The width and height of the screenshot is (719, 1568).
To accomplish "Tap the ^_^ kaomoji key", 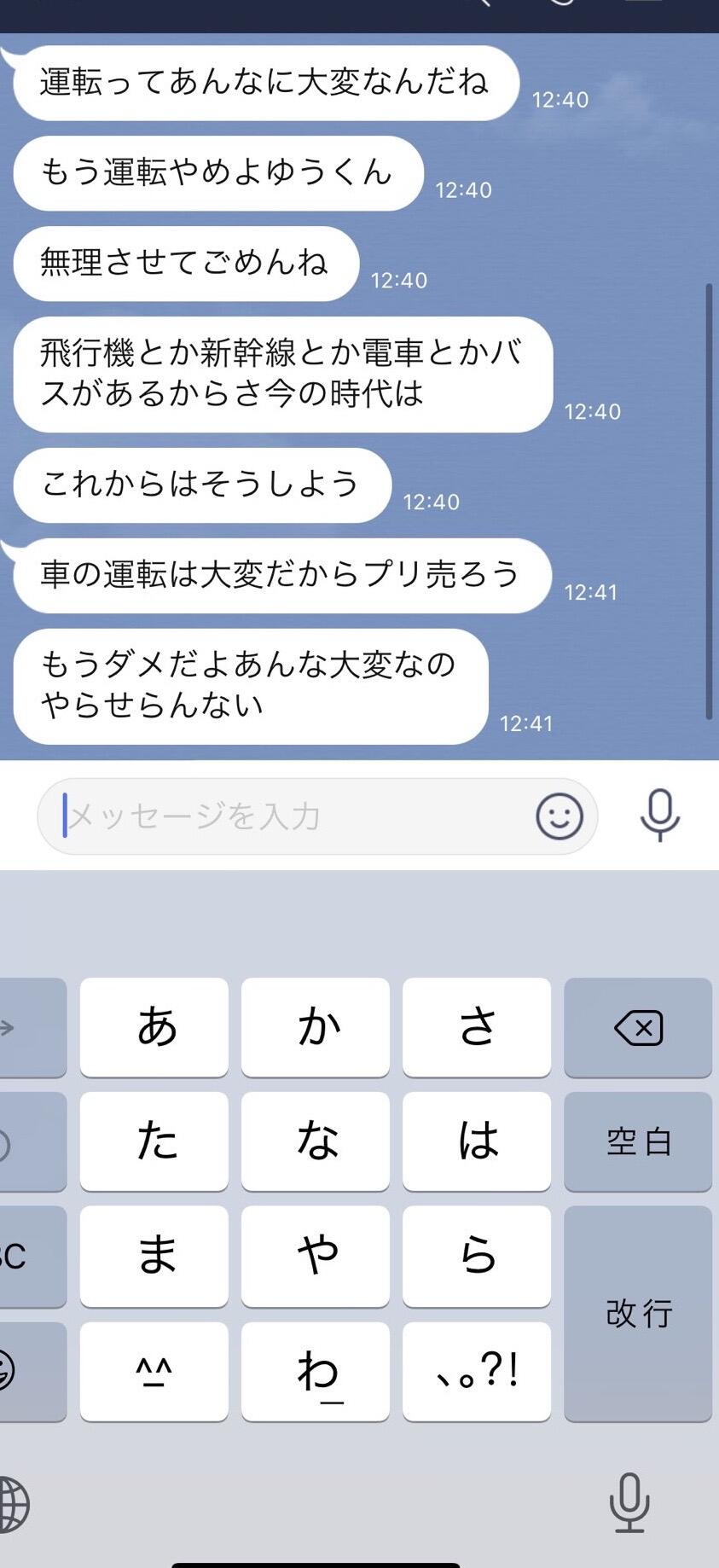I will click(x=154, y=1372).
